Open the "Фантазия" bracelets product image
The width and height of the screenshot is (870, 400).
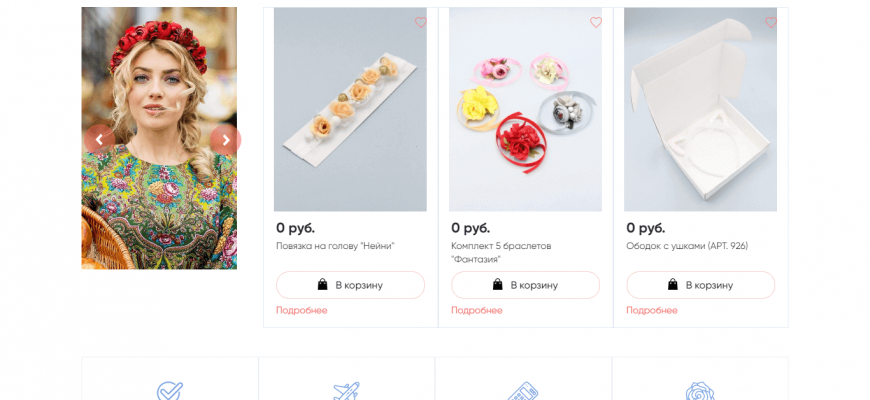point(525,110)
